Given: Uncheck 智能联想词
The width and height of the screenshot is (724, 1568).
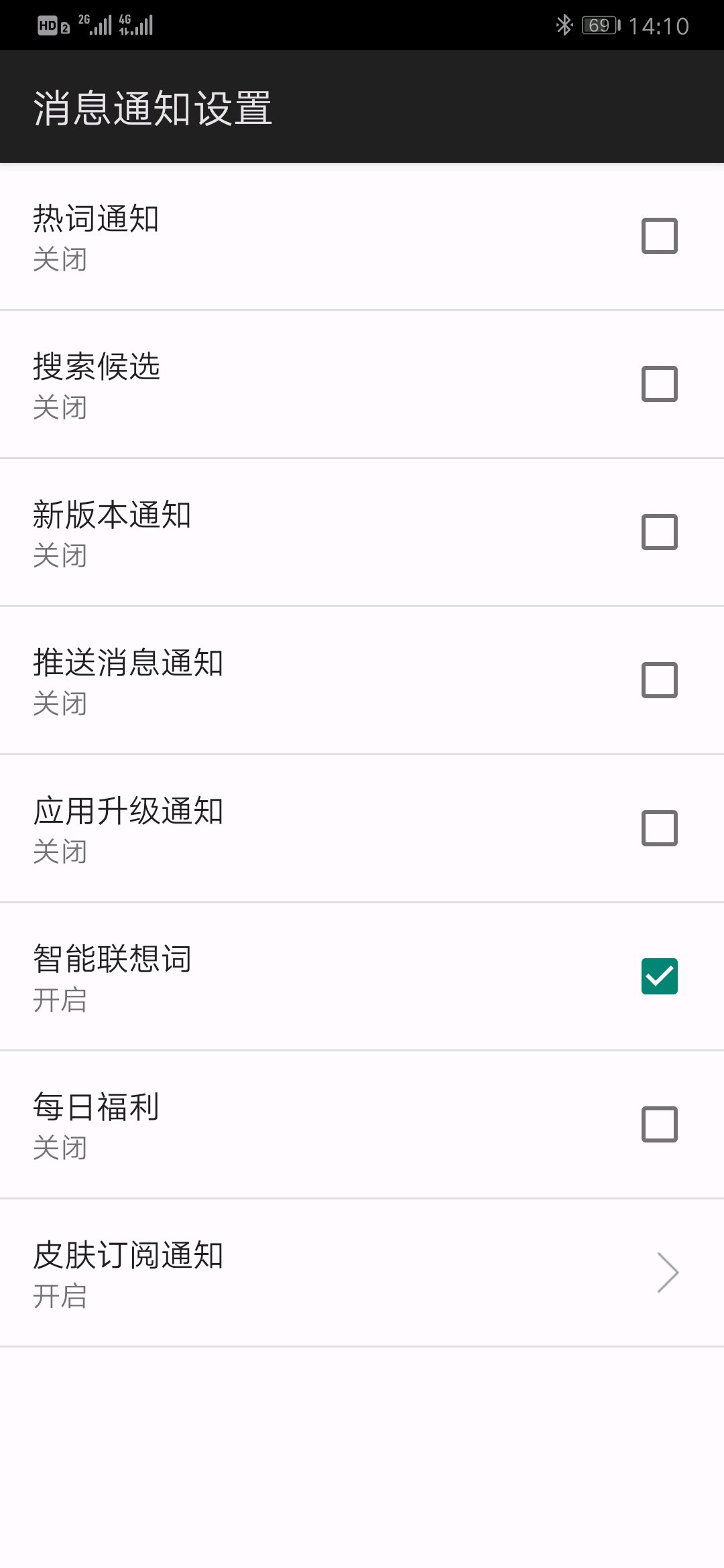Looking at the screenshot, I should coord(659,976).
